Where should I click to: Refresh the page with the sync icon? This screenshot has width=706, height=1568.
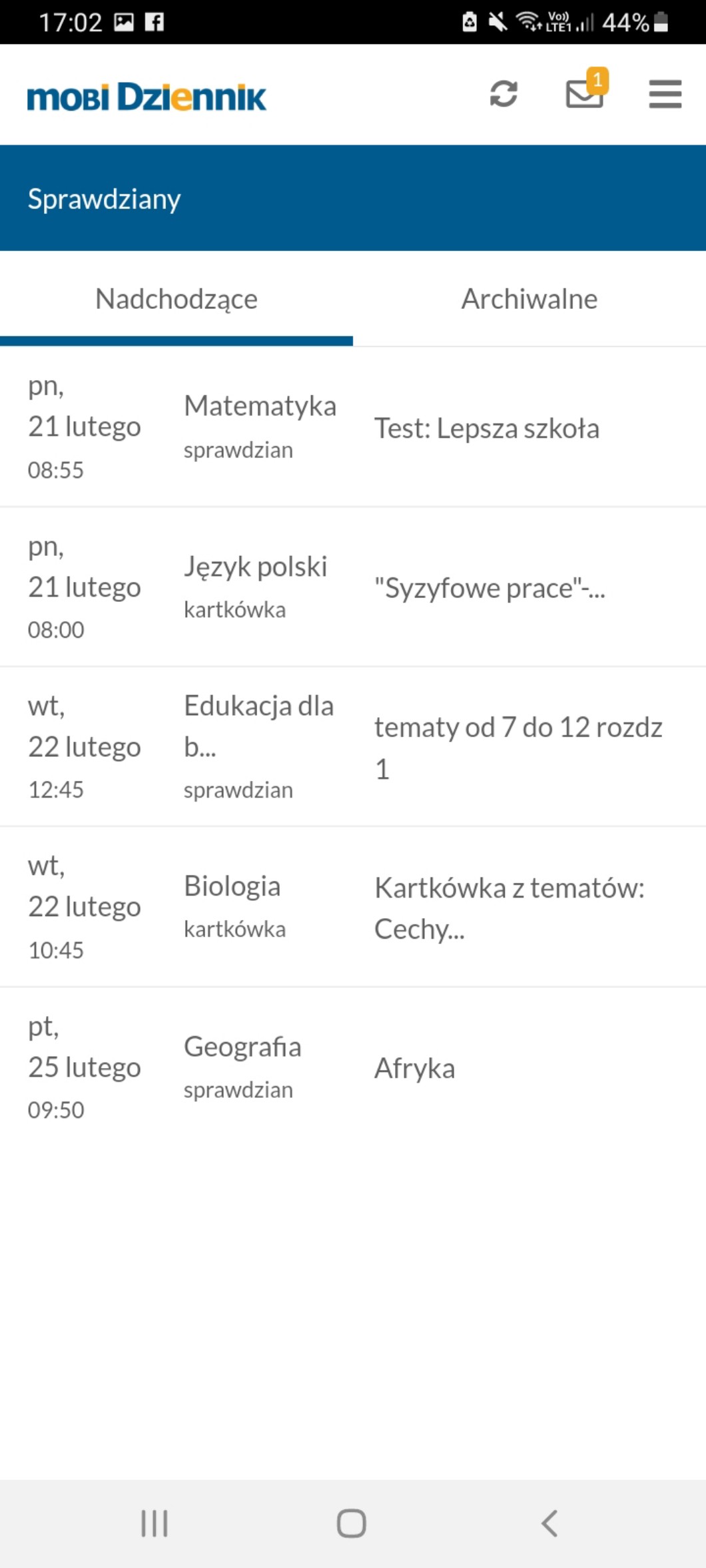tap(504, 94)
